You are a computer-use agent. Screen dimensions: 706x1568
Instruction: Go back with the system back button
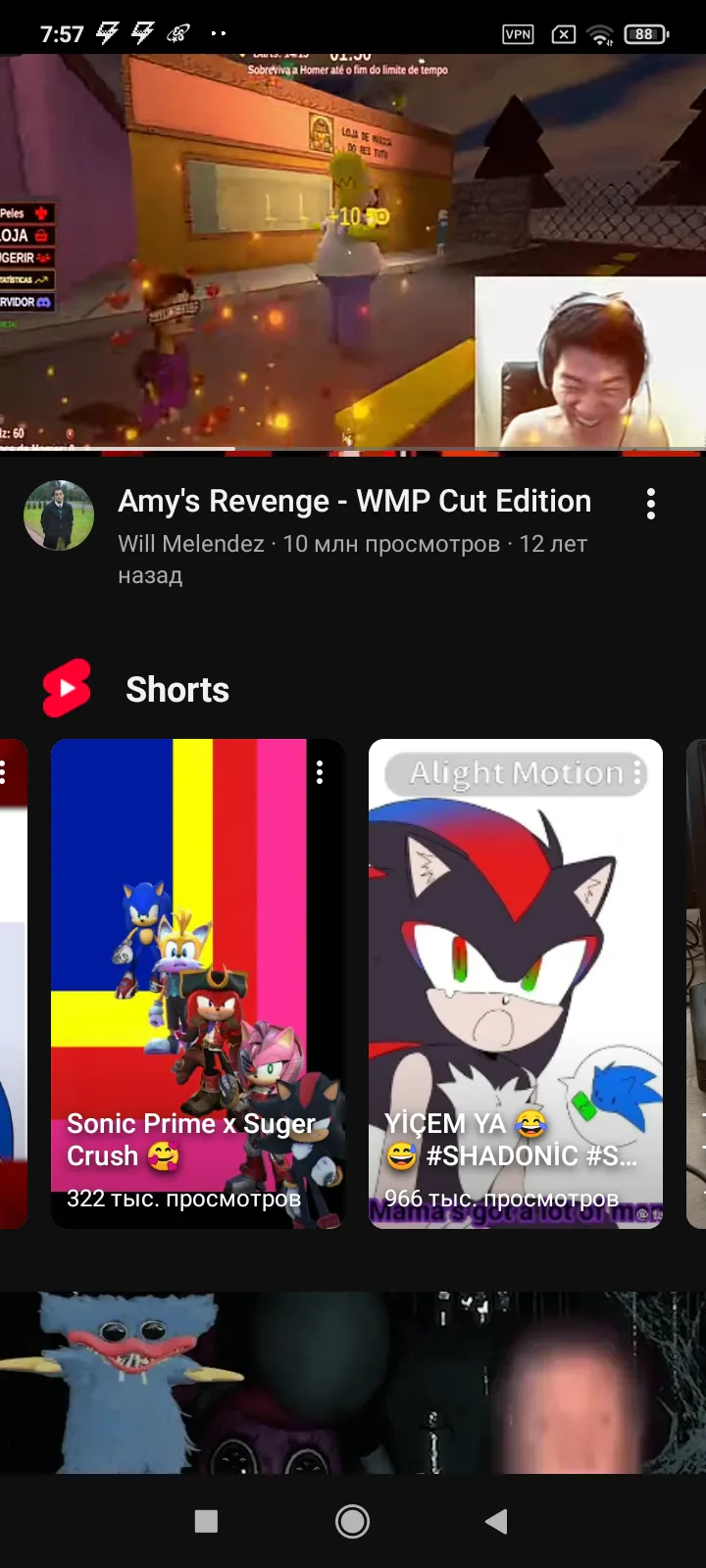pyautogui.click(x=497, y=1521)
